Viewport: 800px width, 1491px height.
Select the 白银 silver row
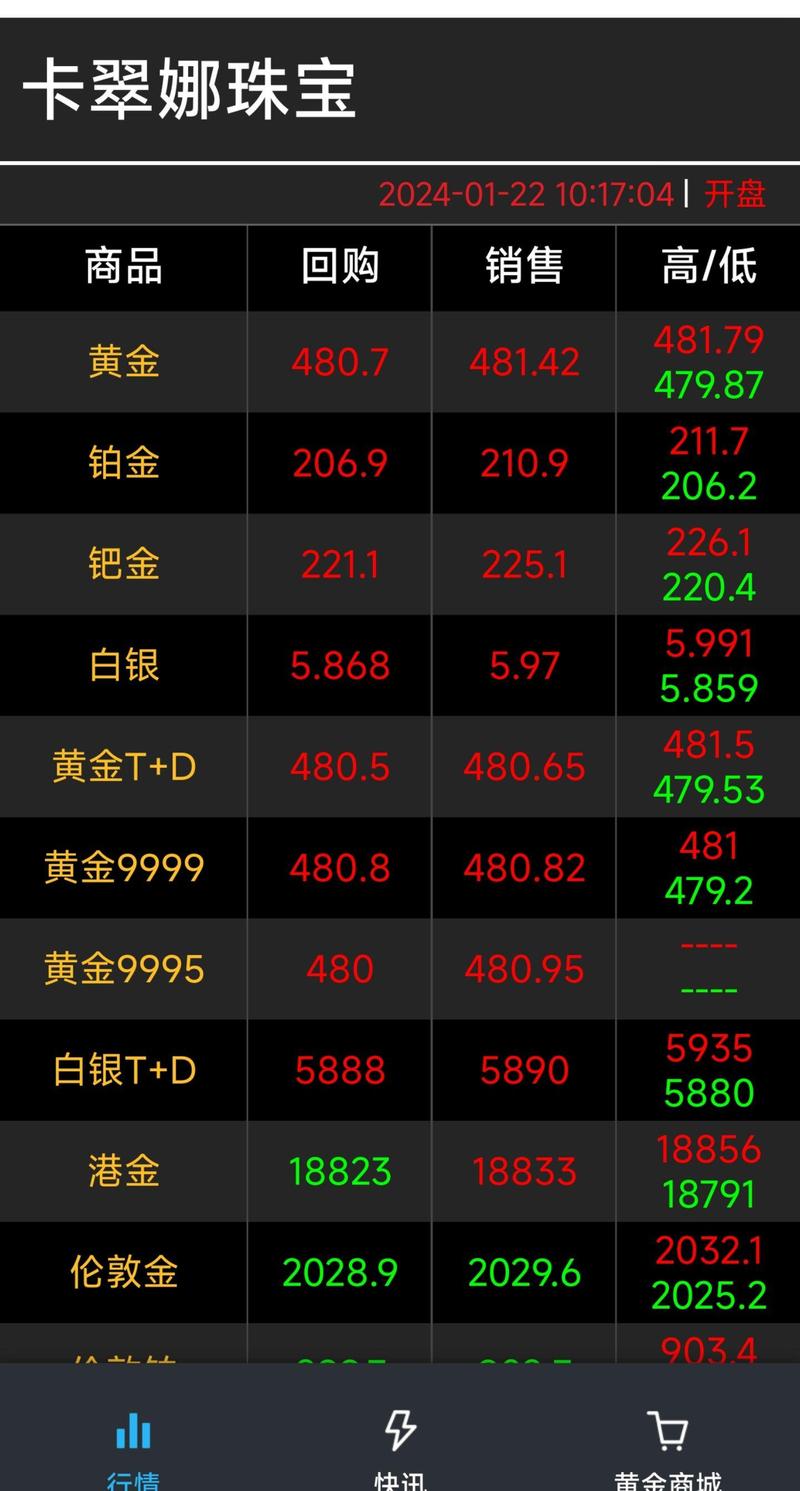point(122,665)
